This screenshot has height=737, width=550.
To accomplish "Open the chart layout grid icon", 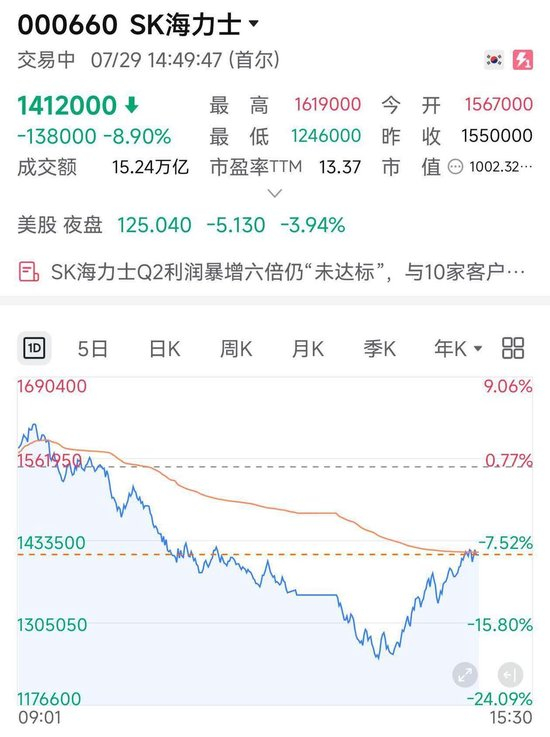I will [x=513, y=348].
